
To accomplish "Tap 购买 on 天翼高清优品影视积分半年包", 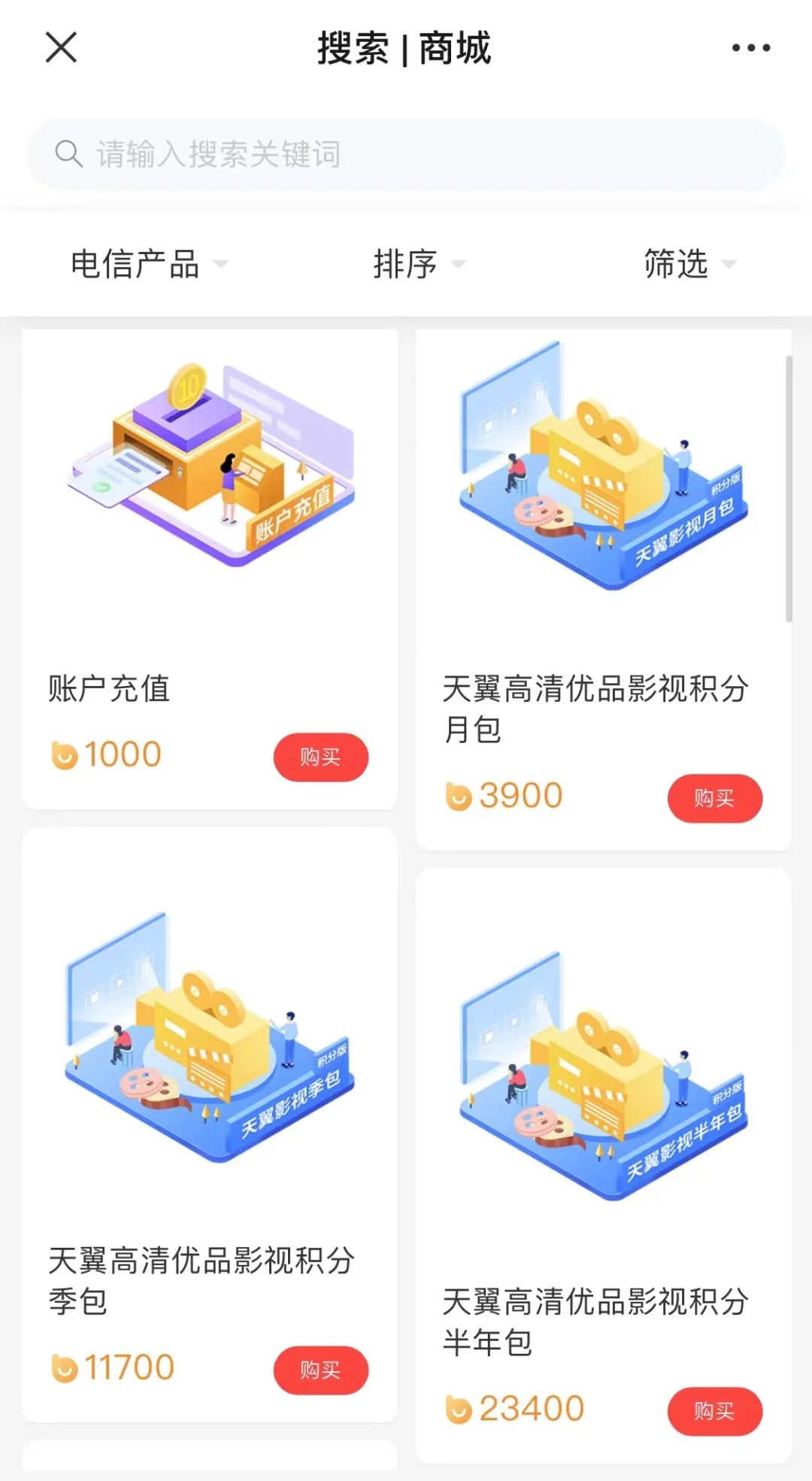I will tap(715, 1412).
